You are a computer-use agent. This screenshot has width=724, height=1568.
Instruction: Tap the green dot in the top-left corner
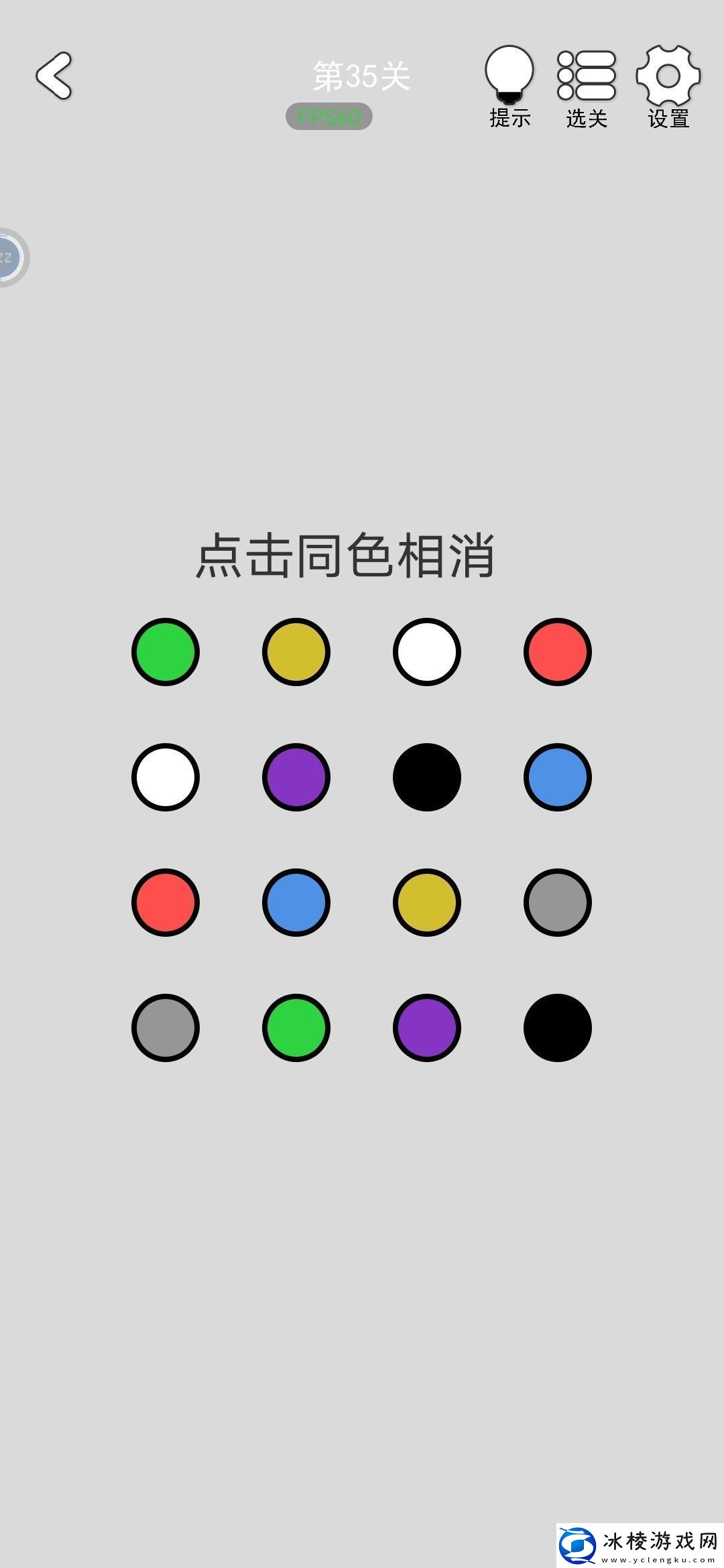(165, 650)
